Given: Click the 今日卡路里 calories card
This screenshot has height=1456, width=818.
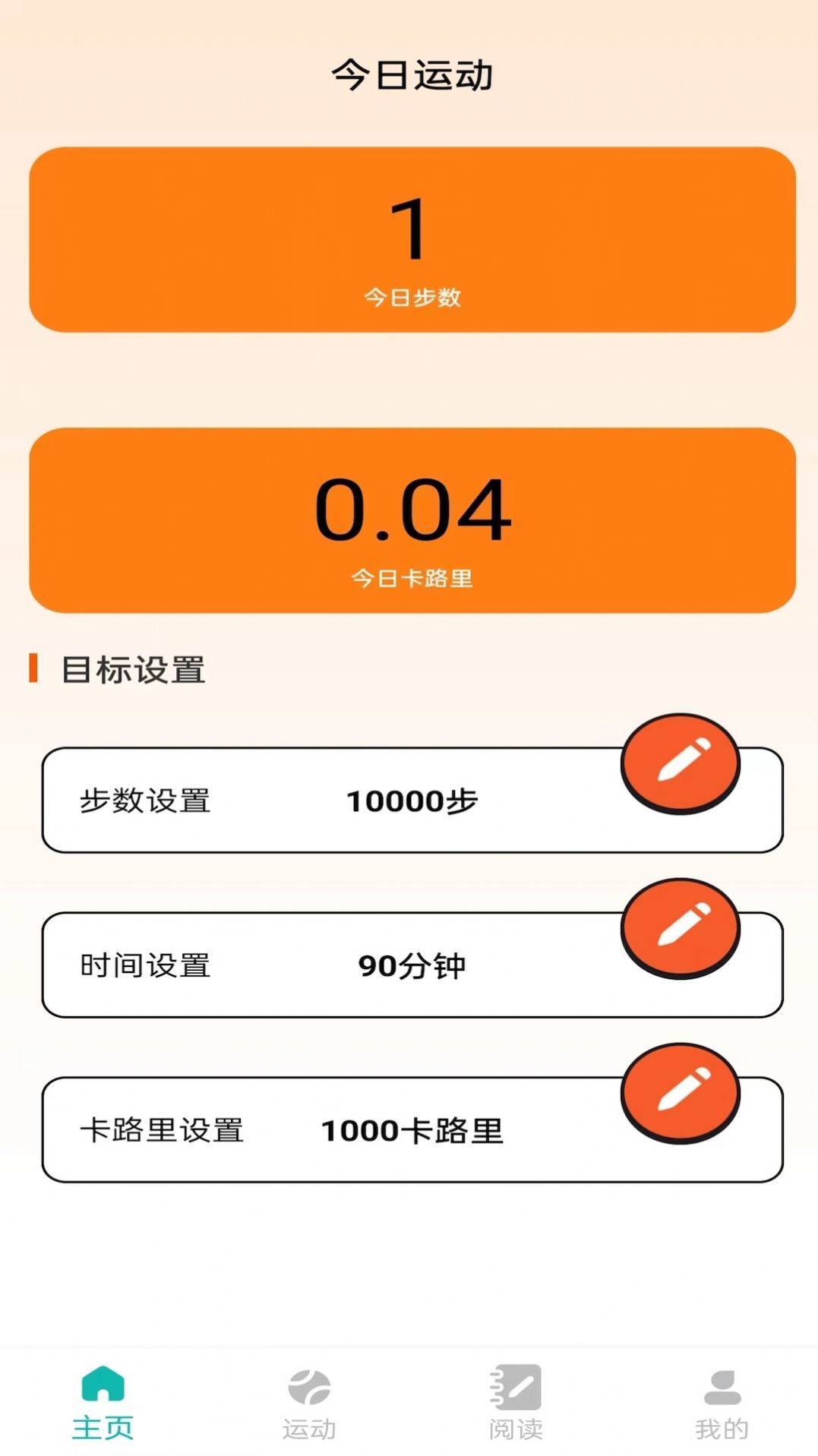Looking at the screenshot, I should point(409,520).
